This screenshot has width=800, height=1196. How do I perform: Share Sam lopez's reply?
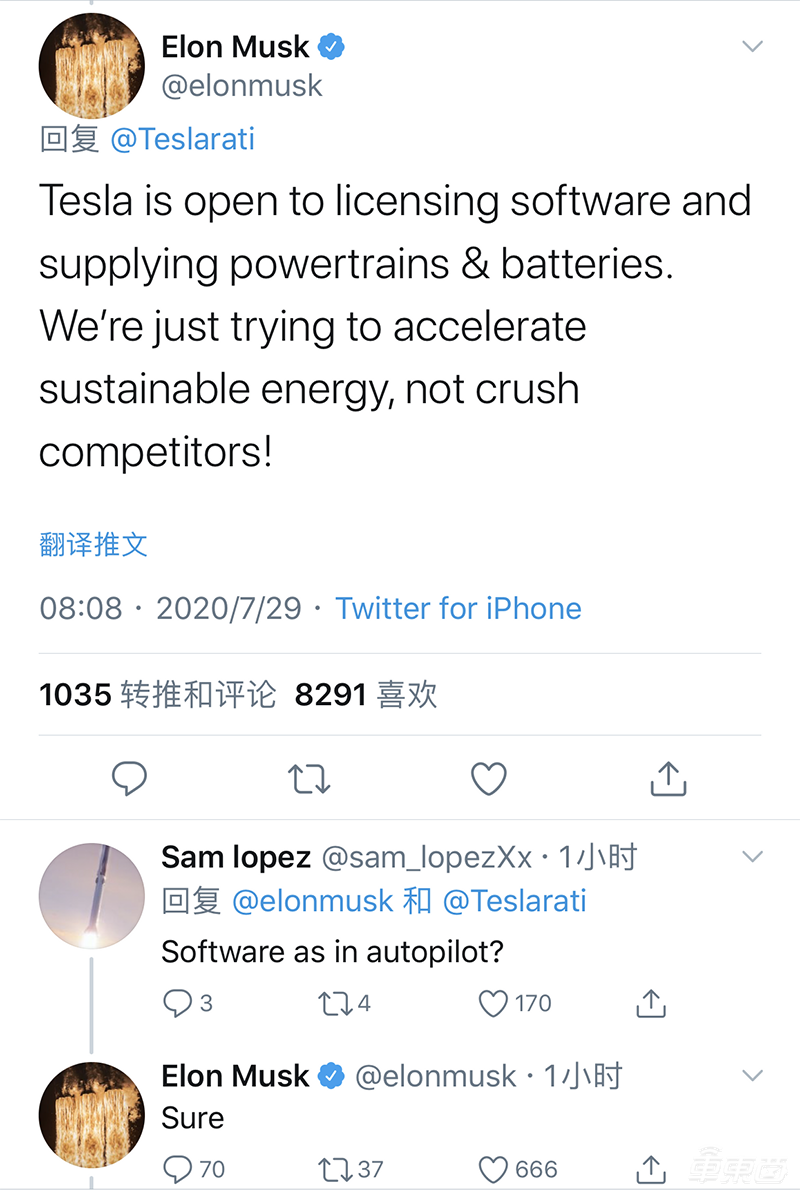pyautogui.click(x=651, y=1003)
